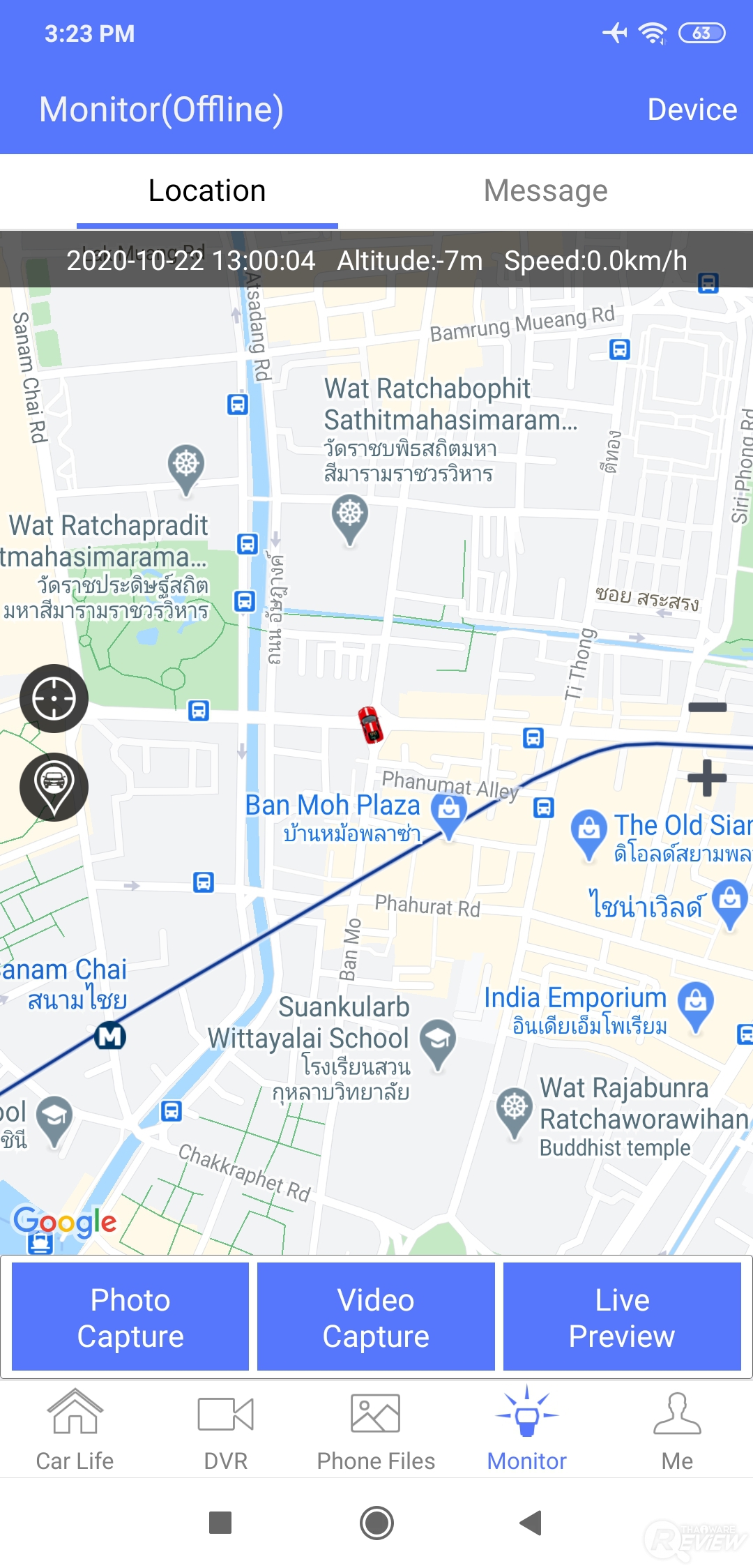The width and height of the screenshot is (753, 1568).
Task: Select the Location tab
Action: [x=207, y=191]
